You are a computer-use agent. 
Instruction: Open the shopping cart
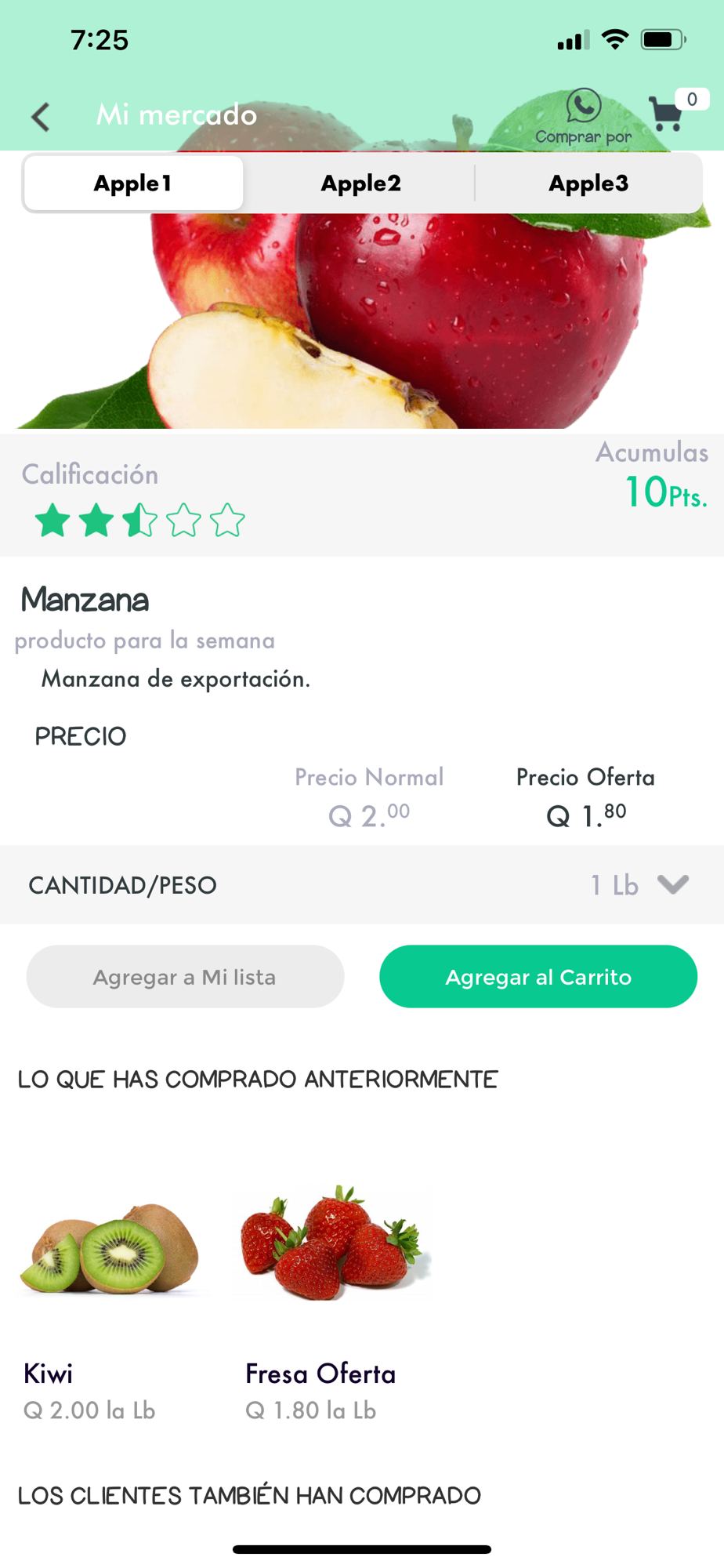coord(667,114)
